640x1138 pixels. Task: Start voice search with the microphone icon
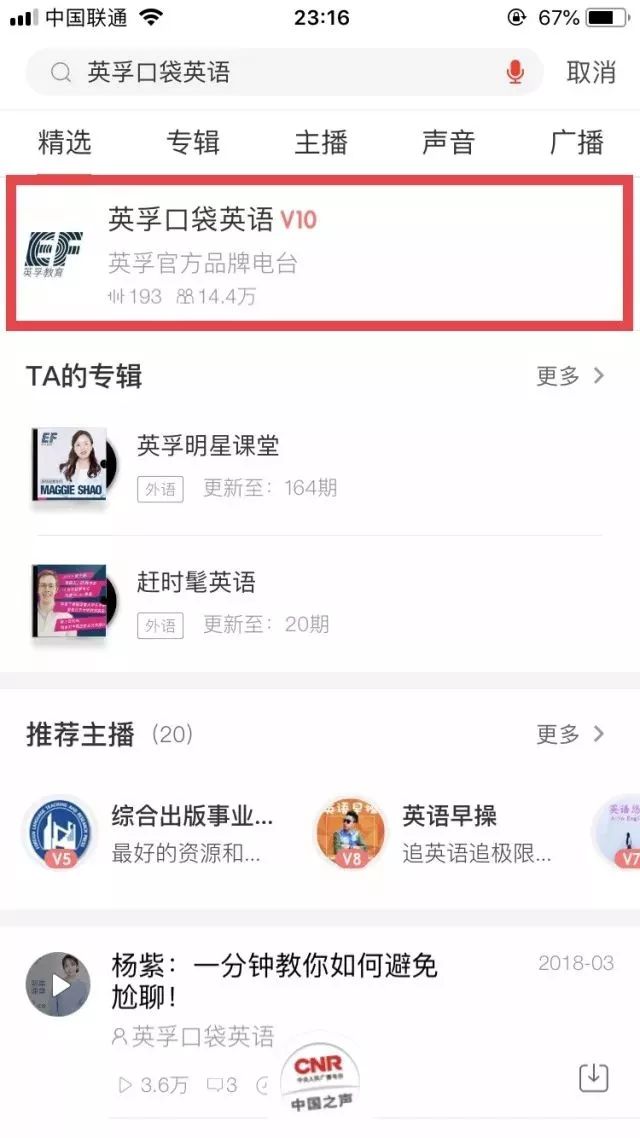pyautogui.click(x=516, y=72)
